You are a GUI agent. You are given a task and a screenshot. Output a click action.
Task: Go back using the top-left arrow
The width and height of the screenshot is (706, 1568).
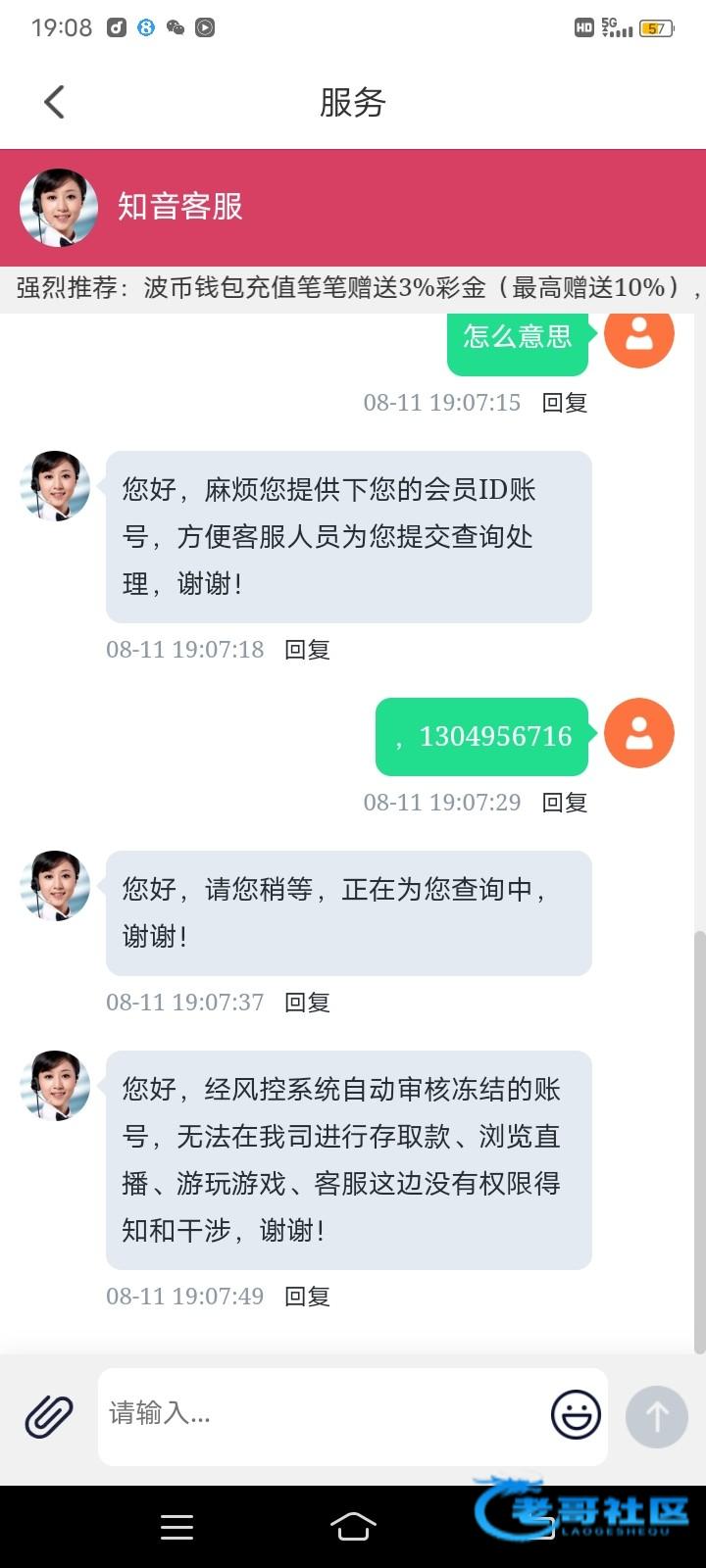tap(55, 102)
